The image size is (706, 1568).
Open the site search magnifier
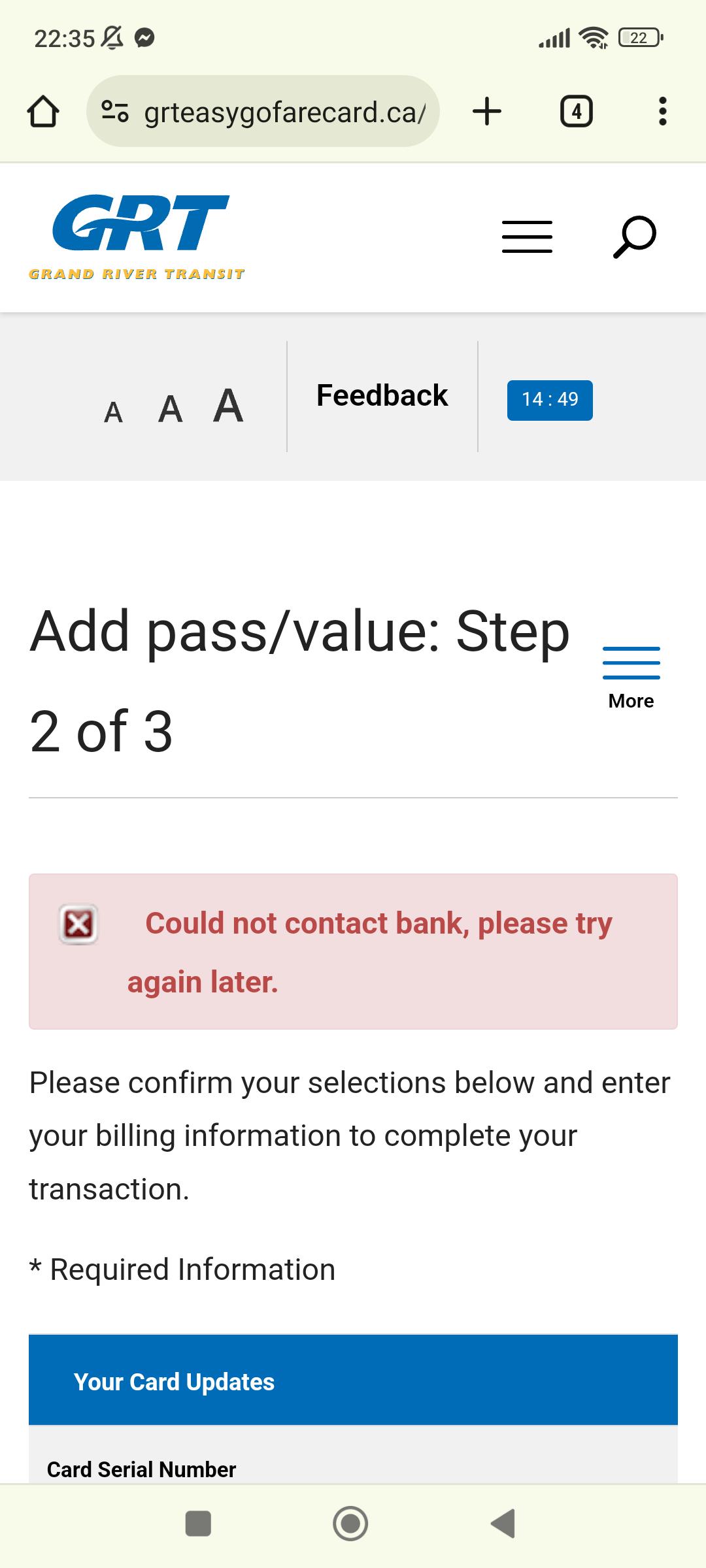(x=634, y=237)
